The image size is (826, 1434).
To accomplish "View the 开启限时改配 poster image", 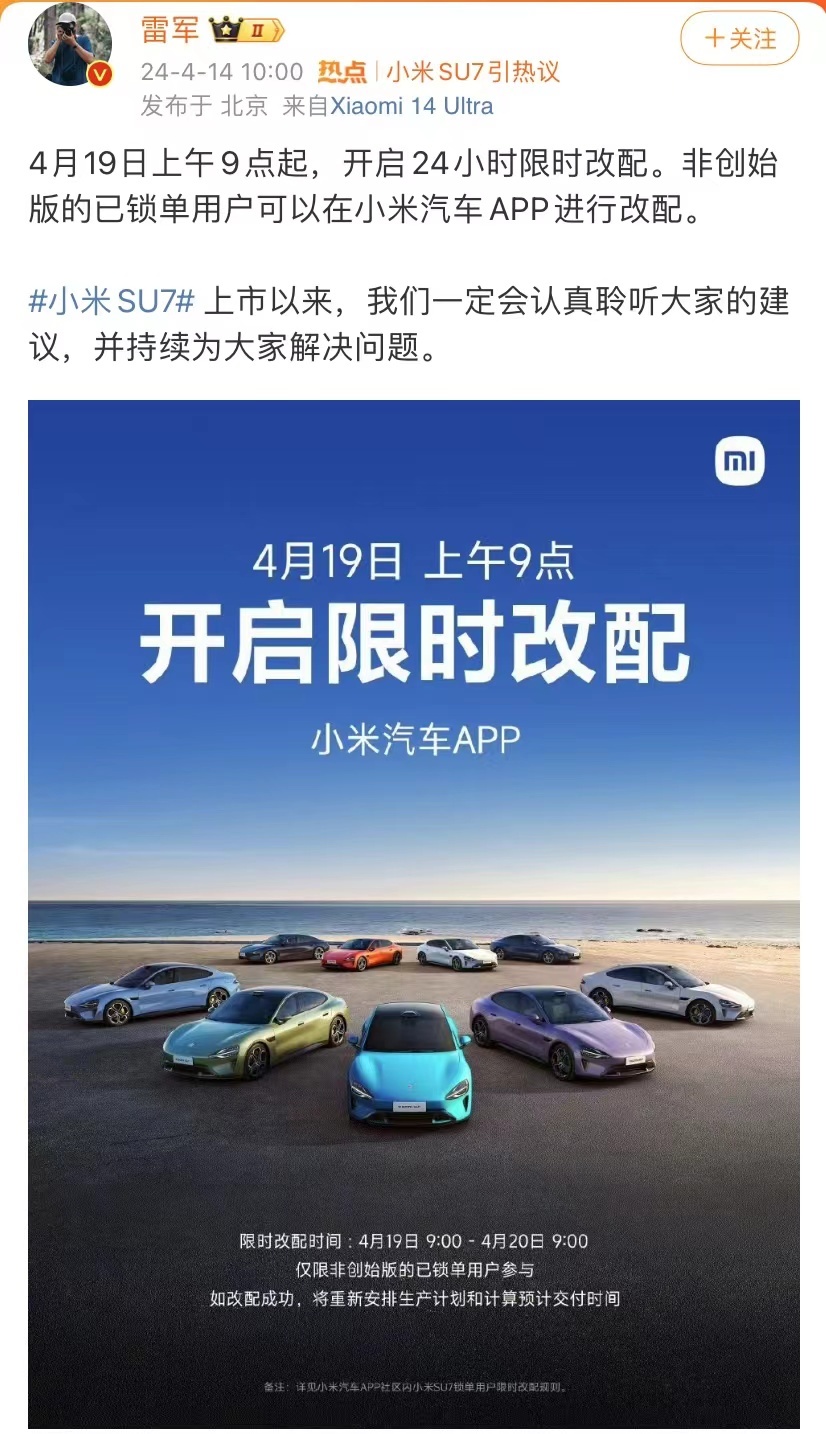I will [413, 912].
